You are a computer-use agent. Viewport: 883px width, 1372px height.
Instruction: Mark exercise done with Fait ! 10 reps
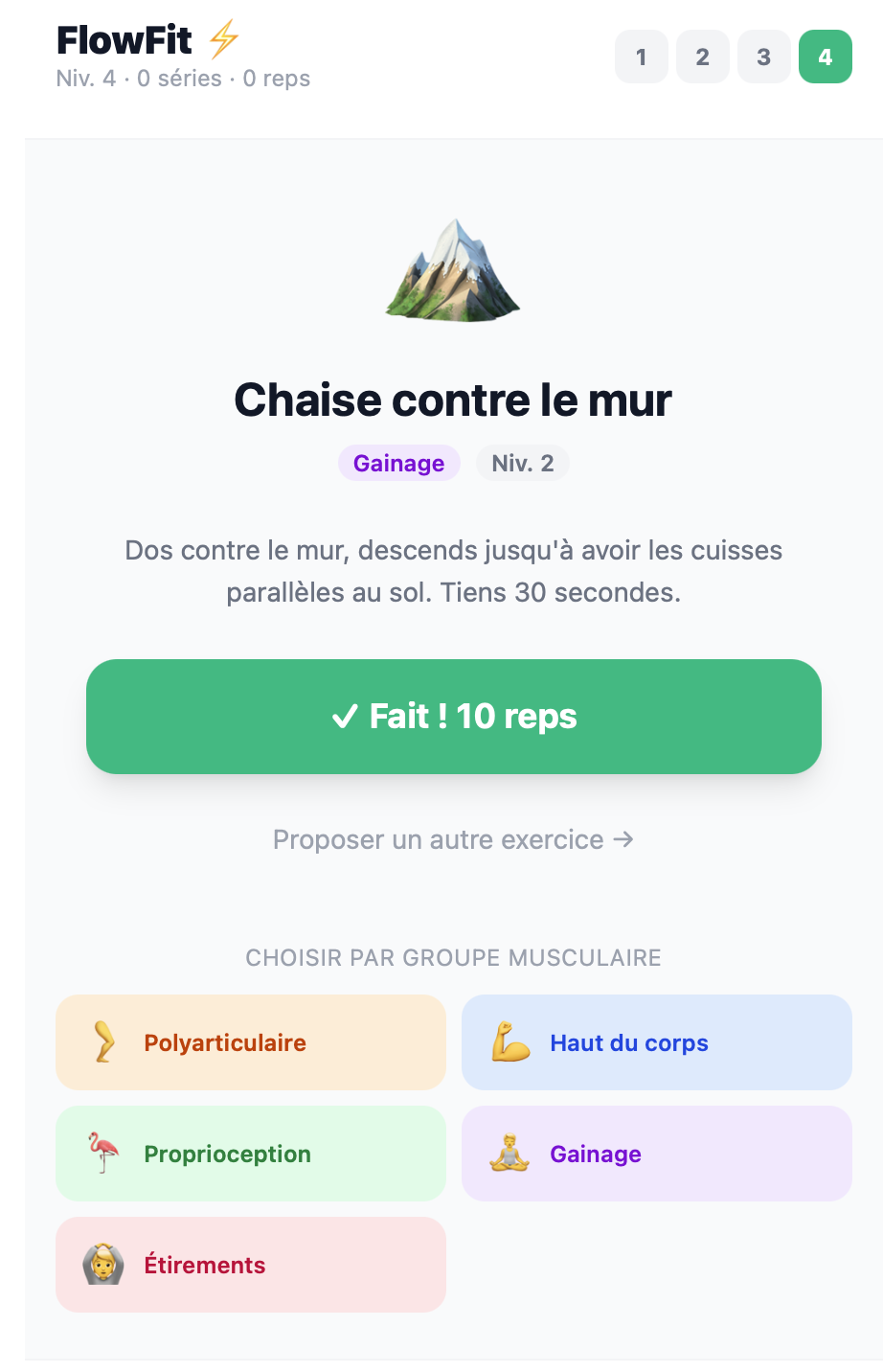[454, 717]
